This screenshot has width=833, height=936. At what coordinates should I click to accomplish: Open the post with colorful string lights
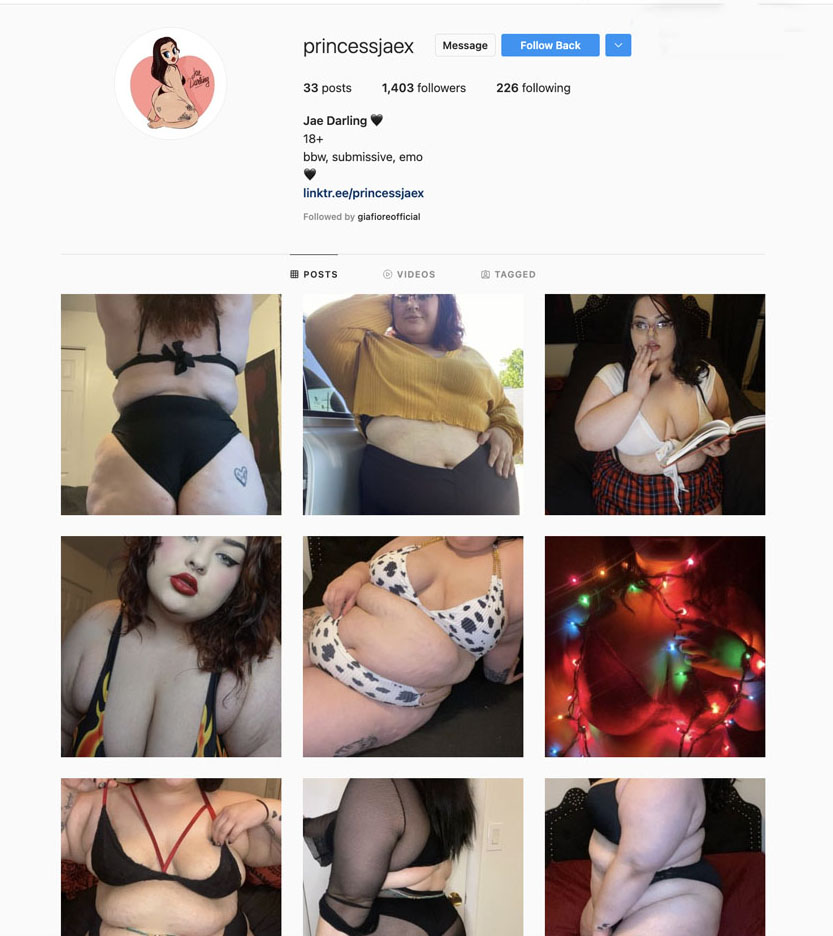[655, 646]
